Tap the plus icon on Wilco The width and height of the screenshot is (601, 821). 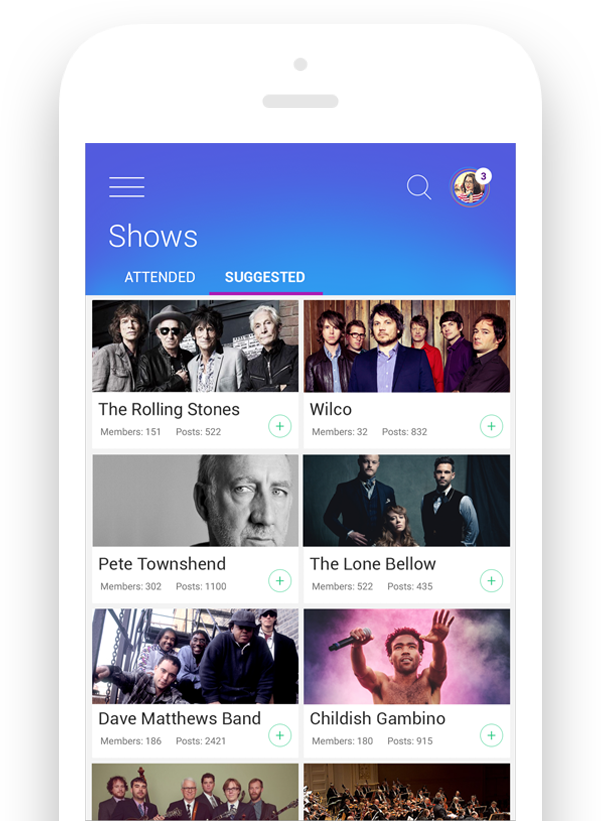491,427
